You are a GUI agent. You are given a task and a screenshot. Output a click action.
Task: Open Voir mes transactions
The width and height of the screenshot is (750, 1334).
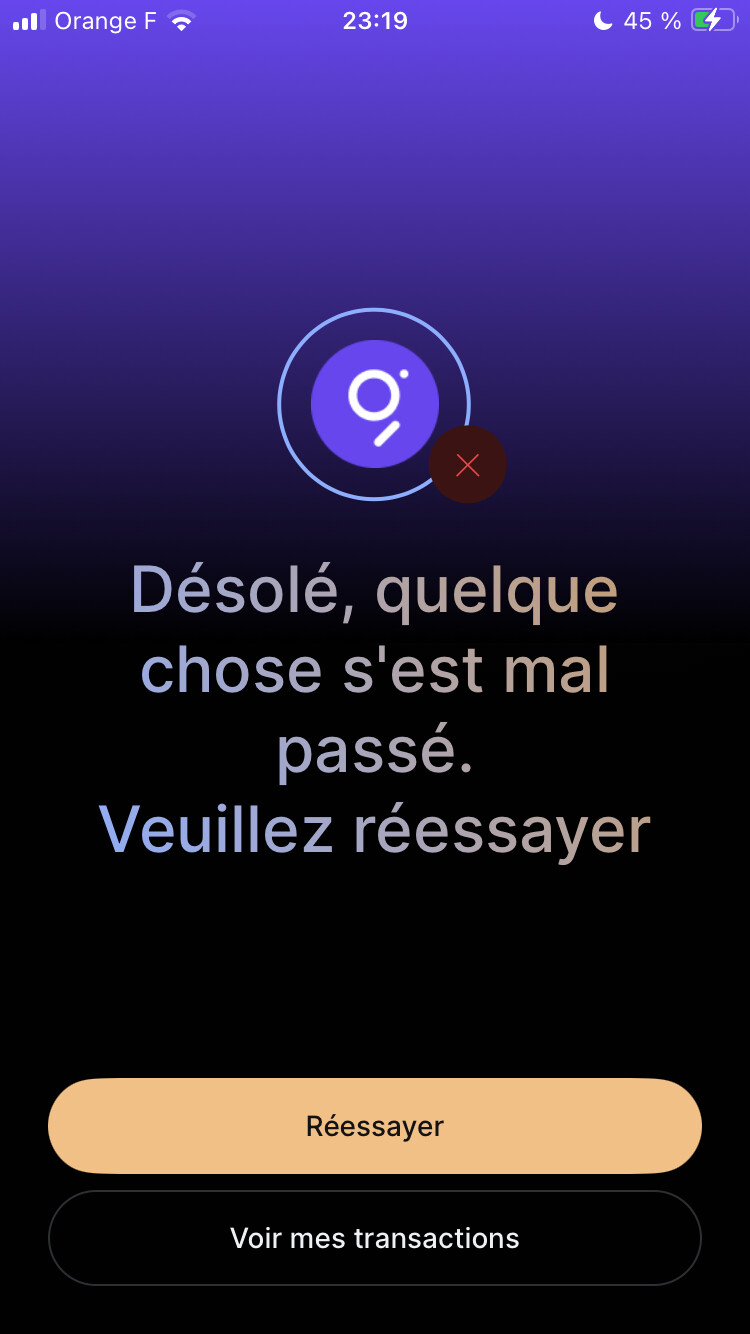[375, 1238]
